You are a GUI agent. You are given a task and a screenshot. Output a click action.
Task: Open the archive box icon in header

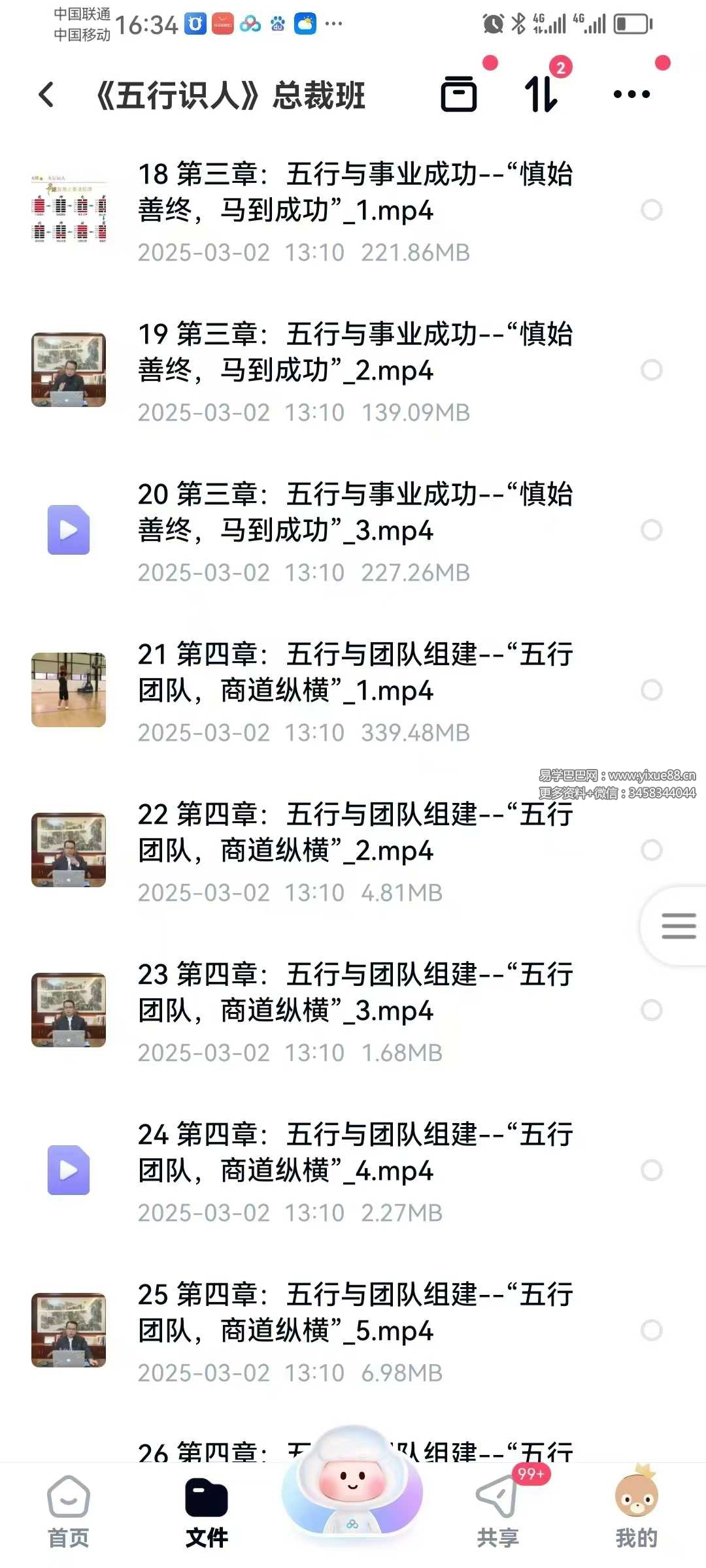tap(459, 94)
